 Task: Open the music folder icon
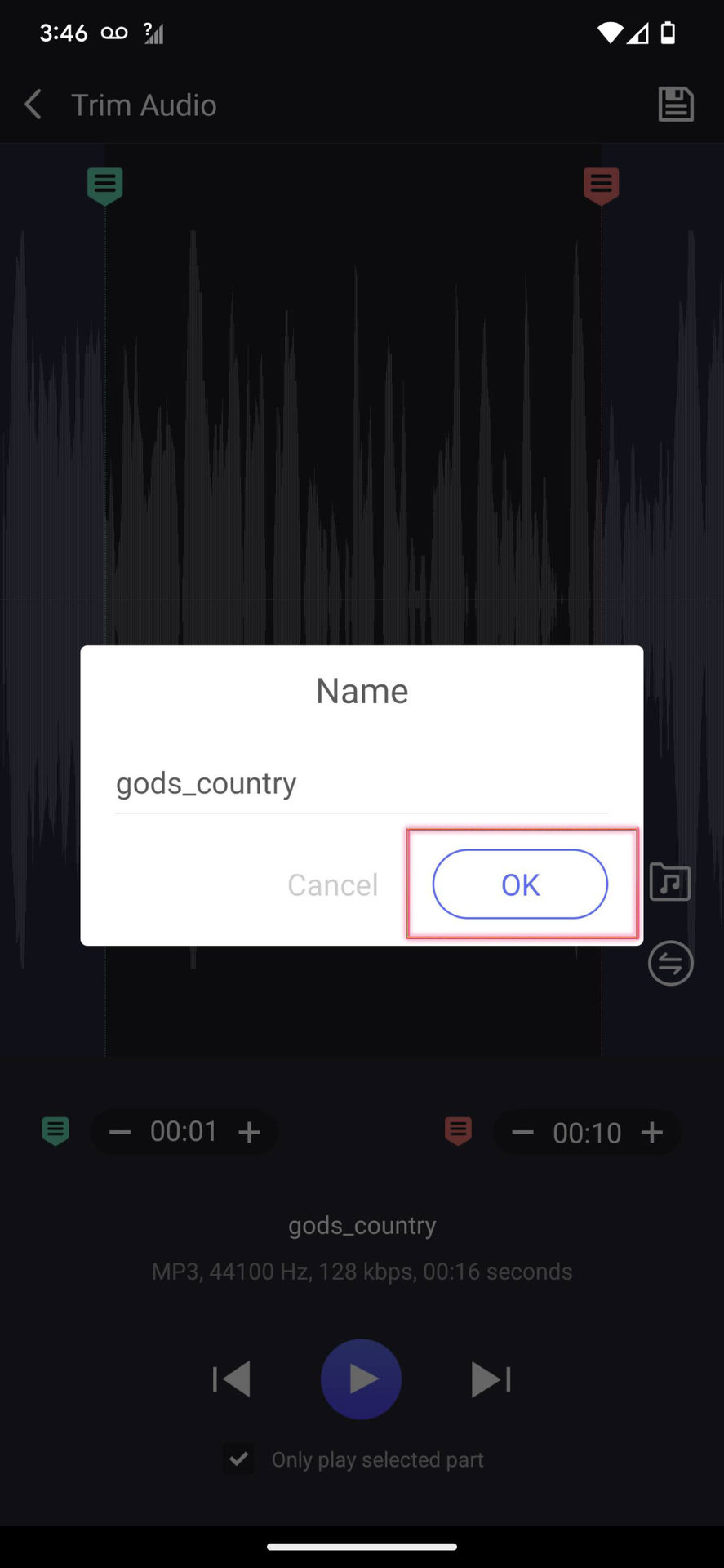pyautogui.click(x=670, y=883)
